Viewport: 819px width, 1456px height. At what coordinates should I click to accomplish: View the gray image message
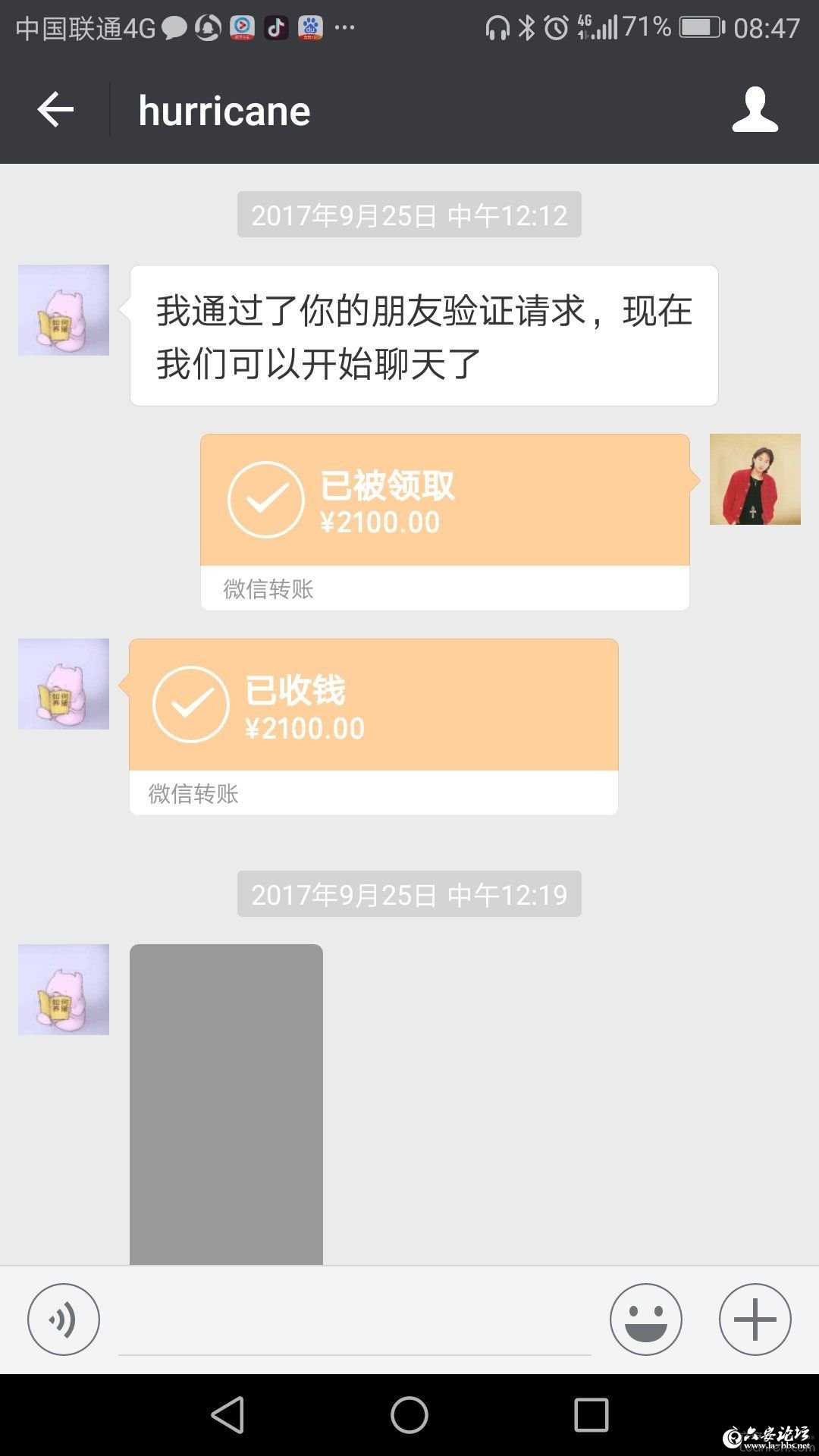226,1103
